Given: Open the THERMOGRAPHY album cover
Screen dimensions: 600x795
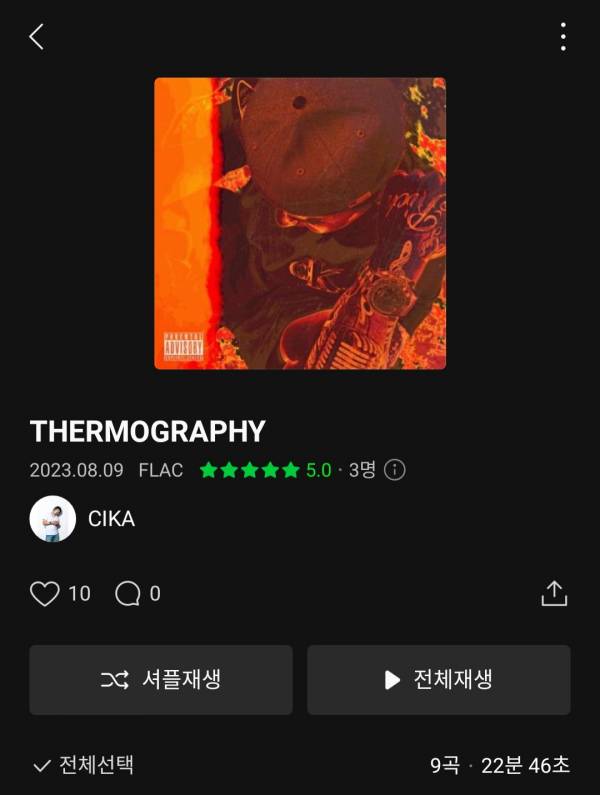Looking at the screenshot, I should 300,223.
